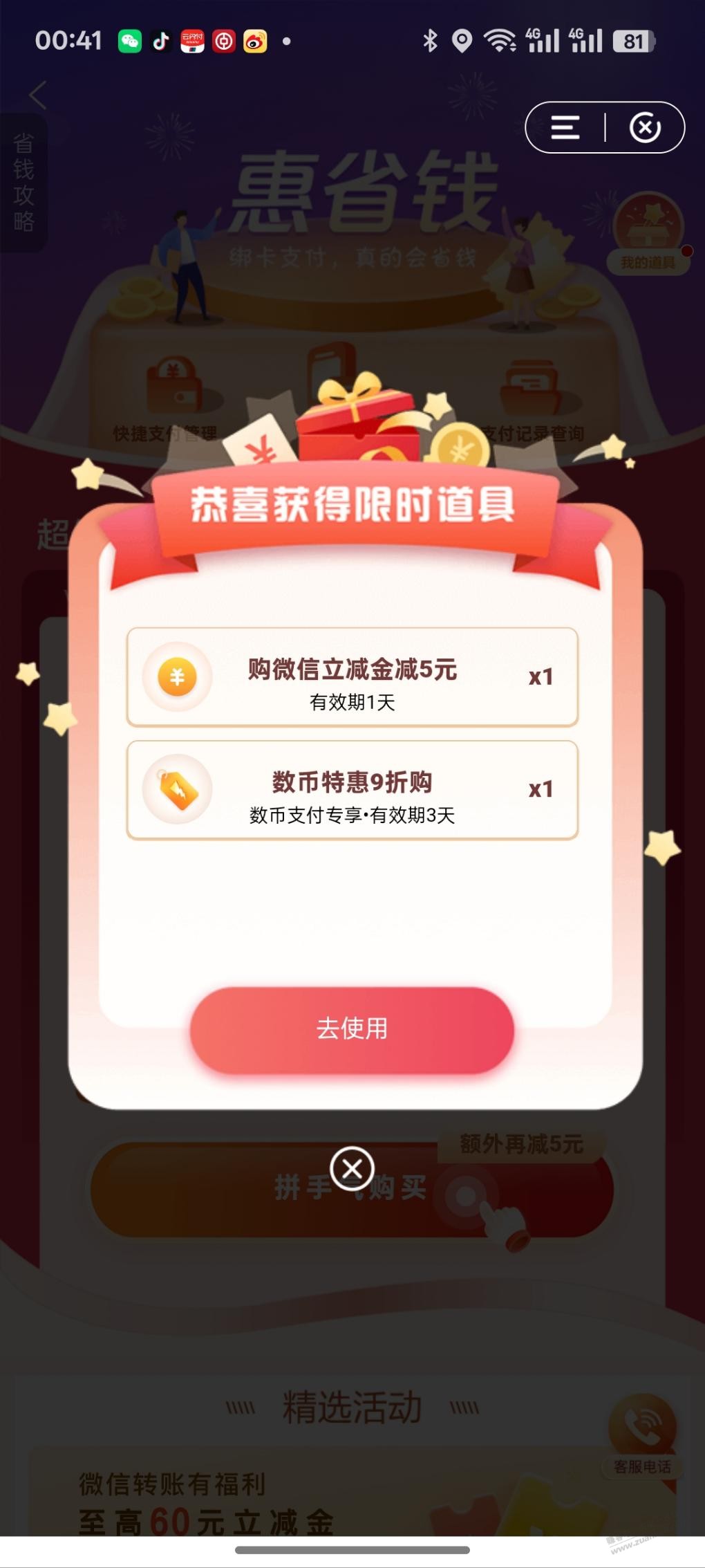
Task: Open the mini-program menu icon
Action: coord(565,128)
